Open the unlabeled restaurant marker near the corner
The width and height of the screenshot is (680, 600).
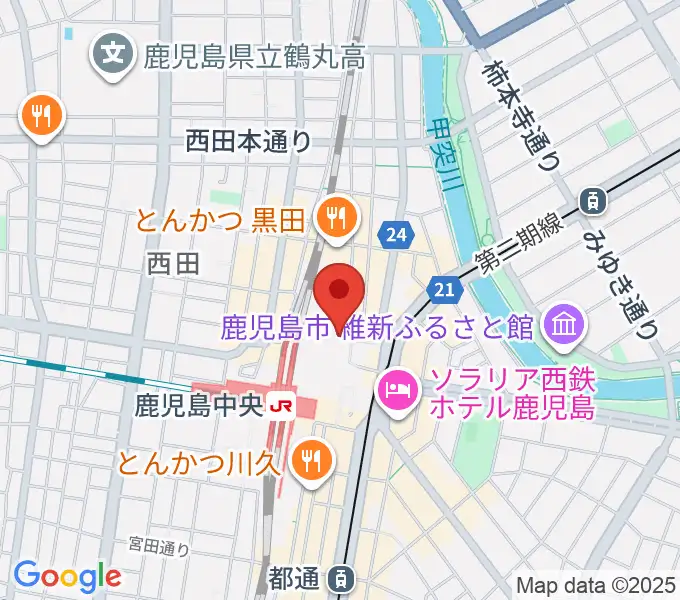click(x=41, y=115)
